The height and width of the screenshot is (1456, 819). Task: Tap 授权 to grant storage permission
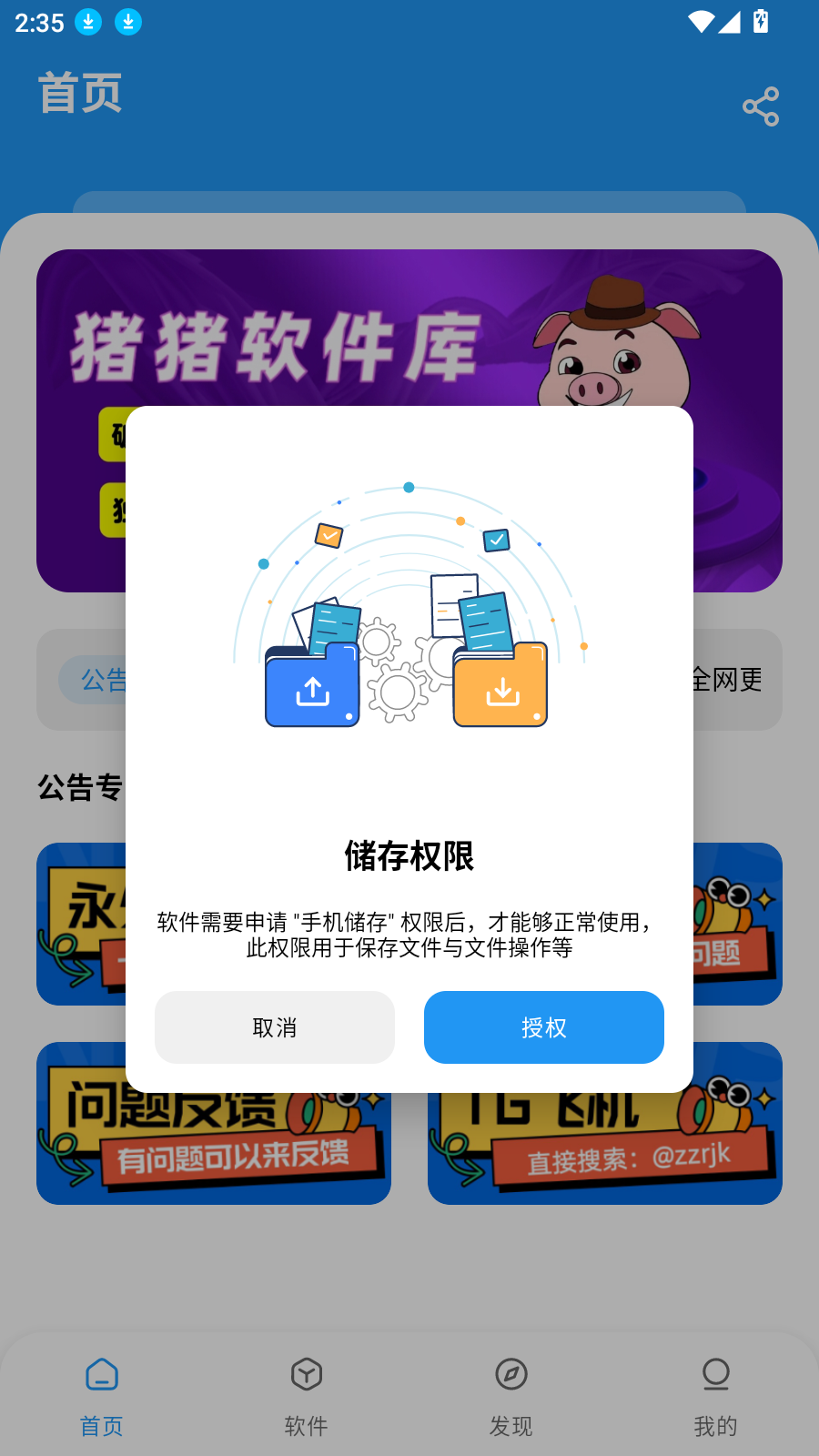pyautogui.click(x=543, y=1027)
